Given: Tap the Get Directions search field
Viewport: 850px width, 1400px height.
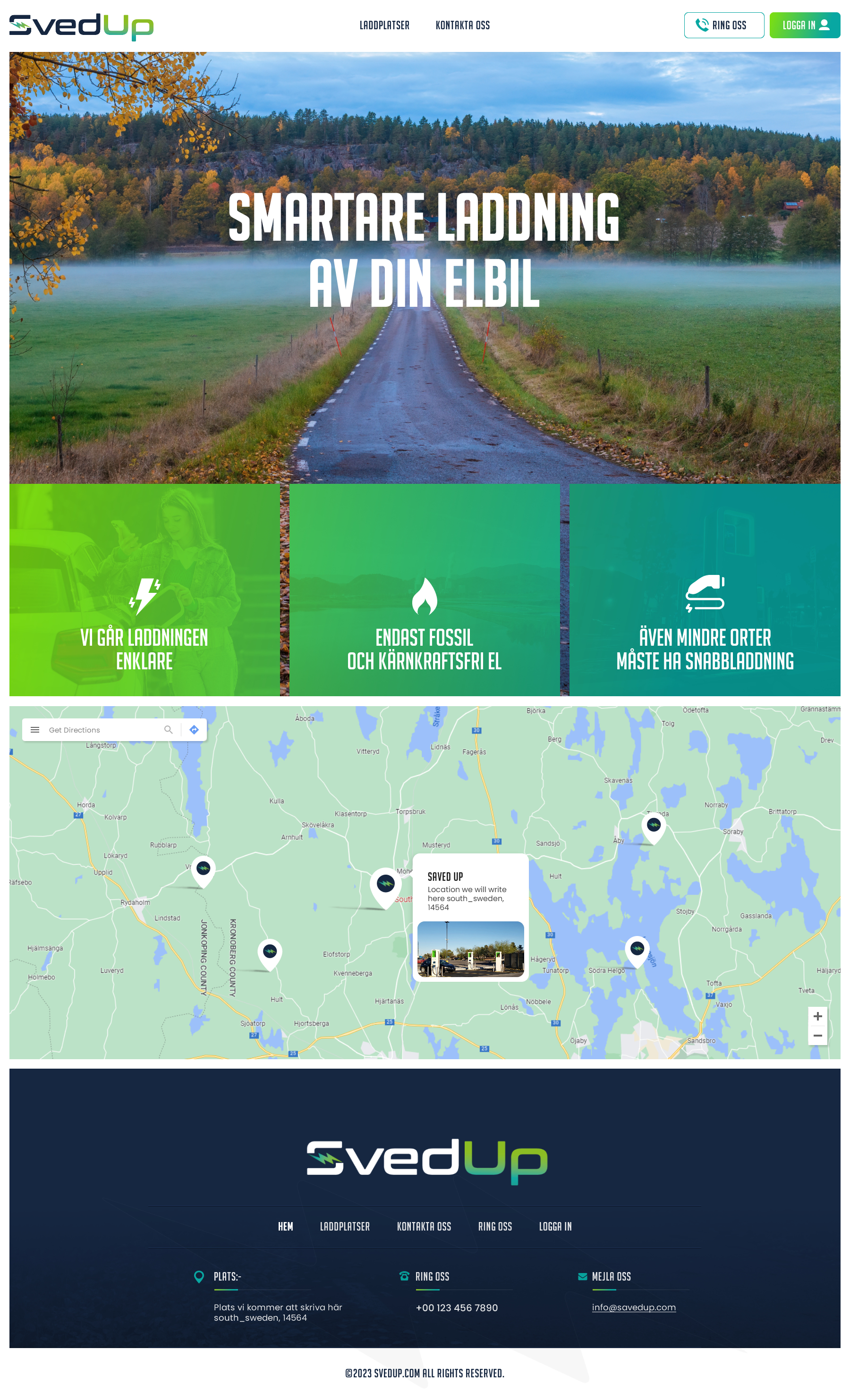Looking at the screenshot, I should 102,730.
